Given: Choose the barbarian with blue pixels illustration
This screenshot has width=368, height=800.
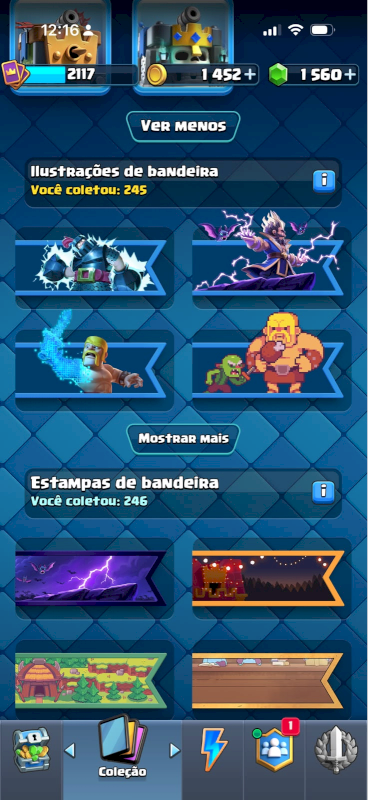Looking at the screenshot, I should pos(94,370).
